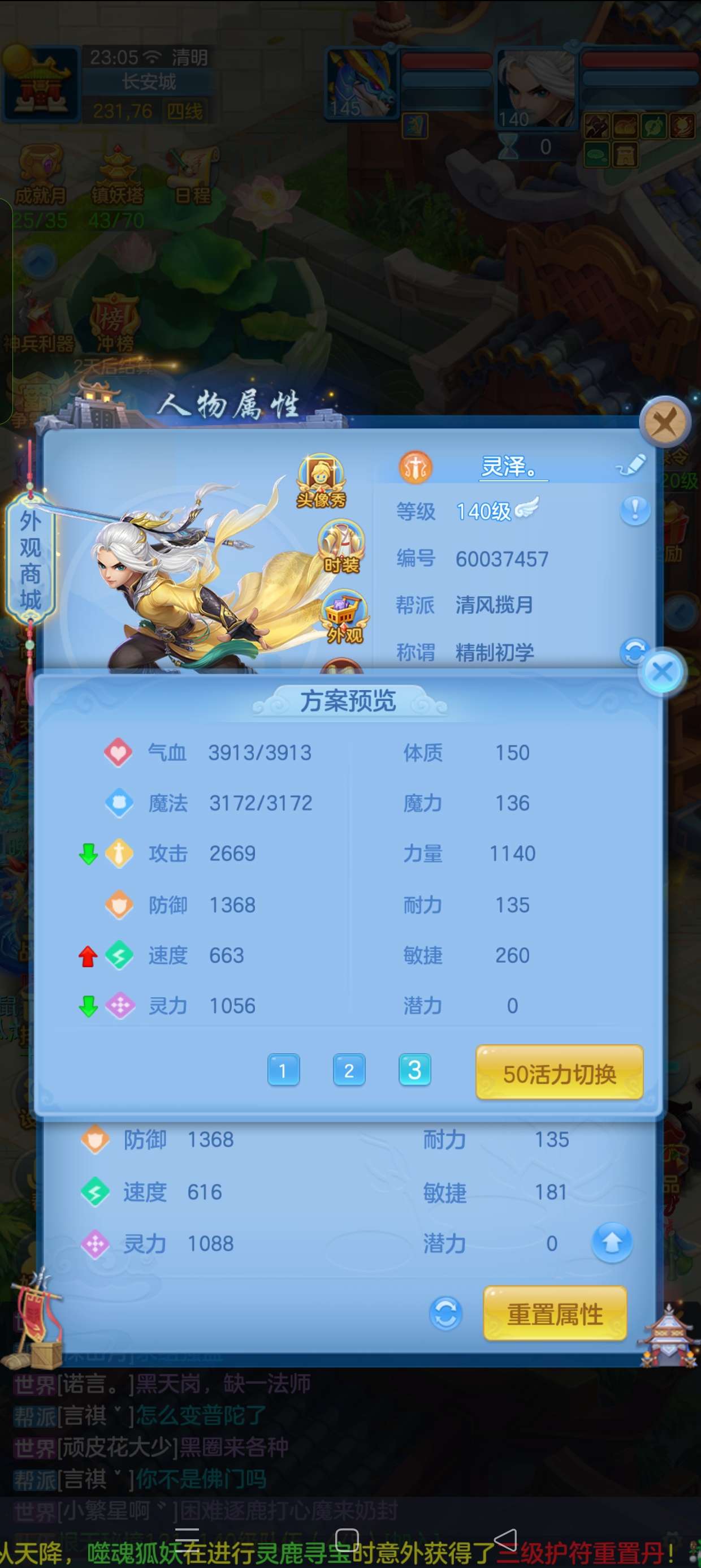Tap the 50活力切换 button
701x1568 pixels.
[x=559, y=1074]
